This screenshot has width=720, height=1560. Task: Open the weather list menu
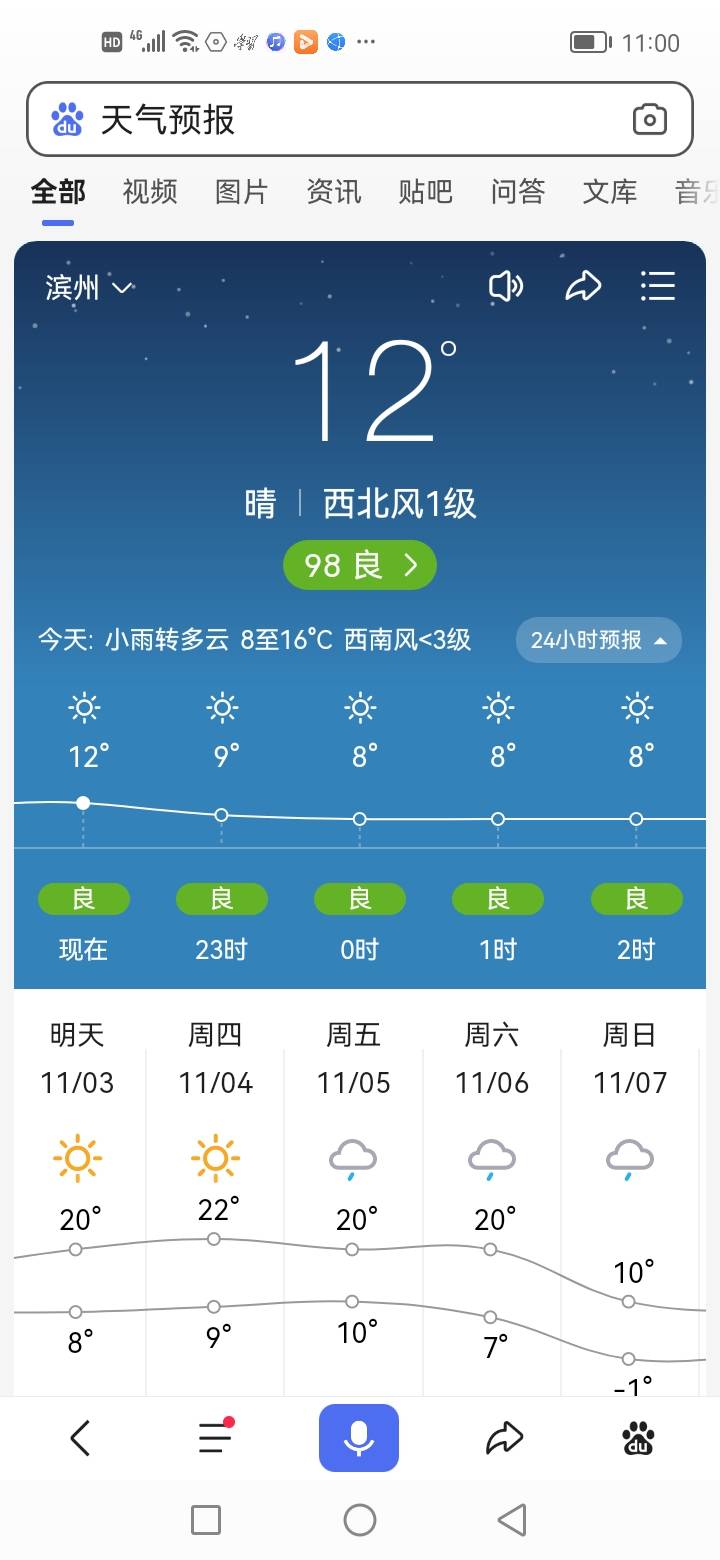(x=658, y=287)
